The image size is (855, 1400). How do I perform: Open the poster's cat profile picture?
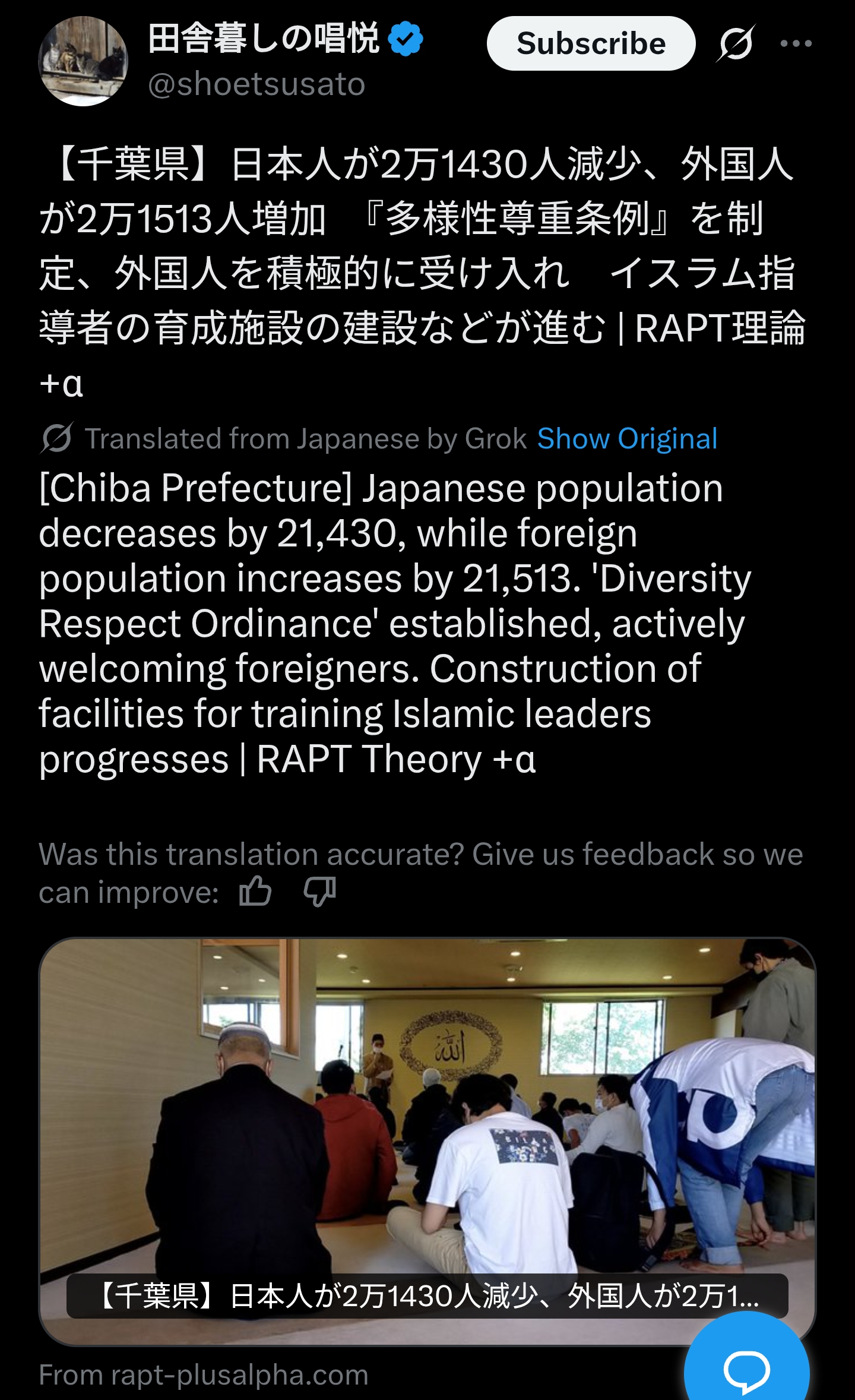pos(83,61)
